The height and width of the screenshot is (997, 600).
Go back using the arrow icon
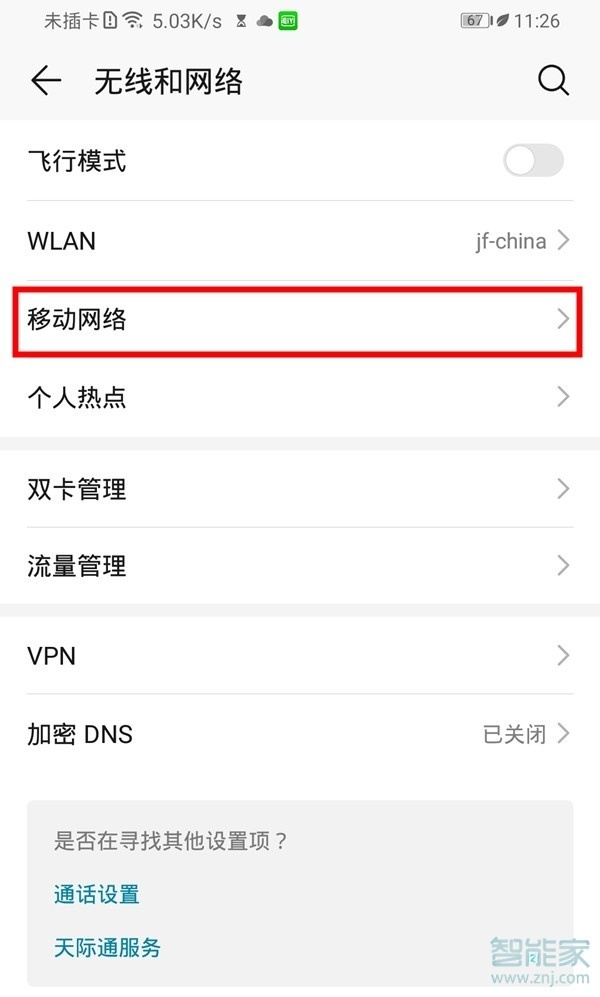pyautogui.click(x=46, y=81)
